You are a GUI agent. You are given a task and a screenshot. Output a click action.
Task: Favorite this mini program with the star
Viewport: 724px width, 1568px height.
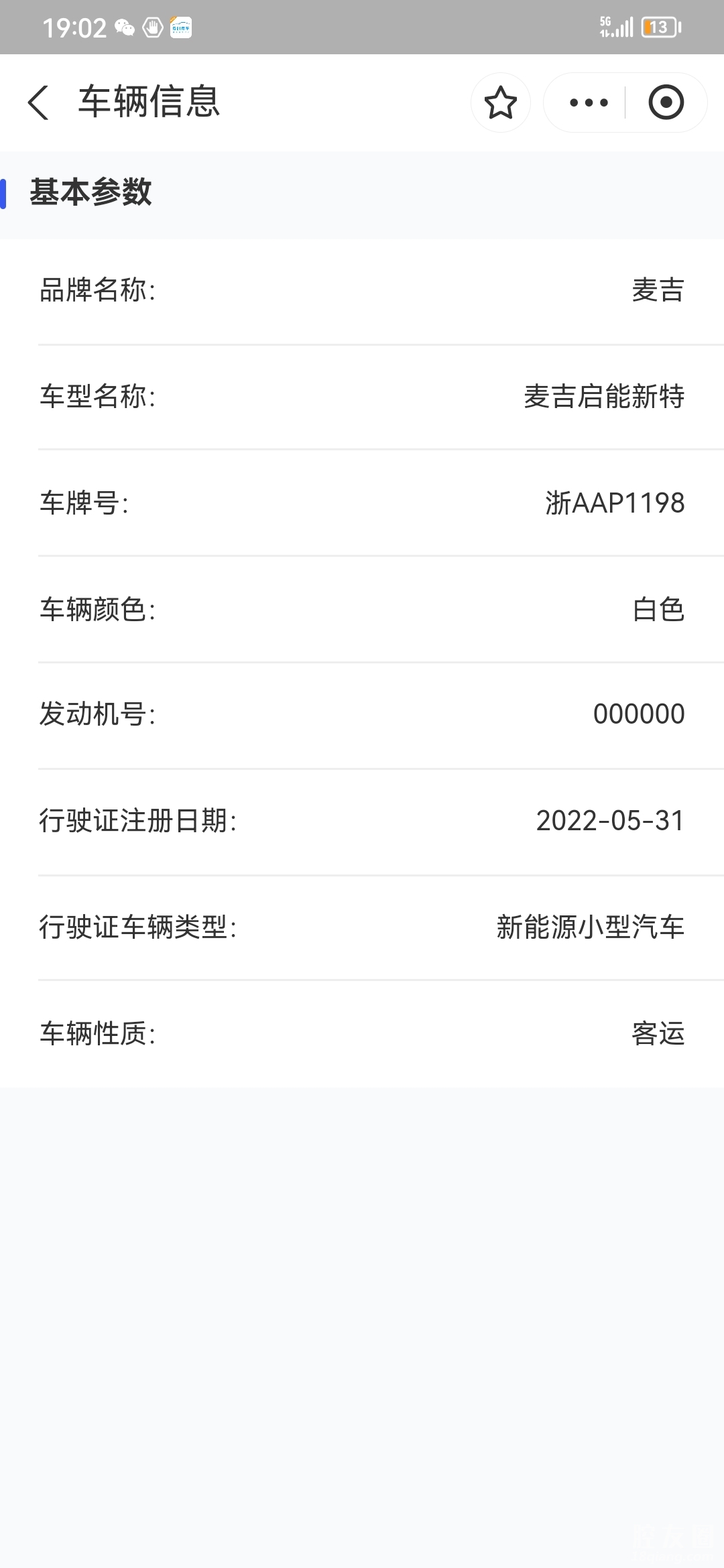[x=500, y=103]
